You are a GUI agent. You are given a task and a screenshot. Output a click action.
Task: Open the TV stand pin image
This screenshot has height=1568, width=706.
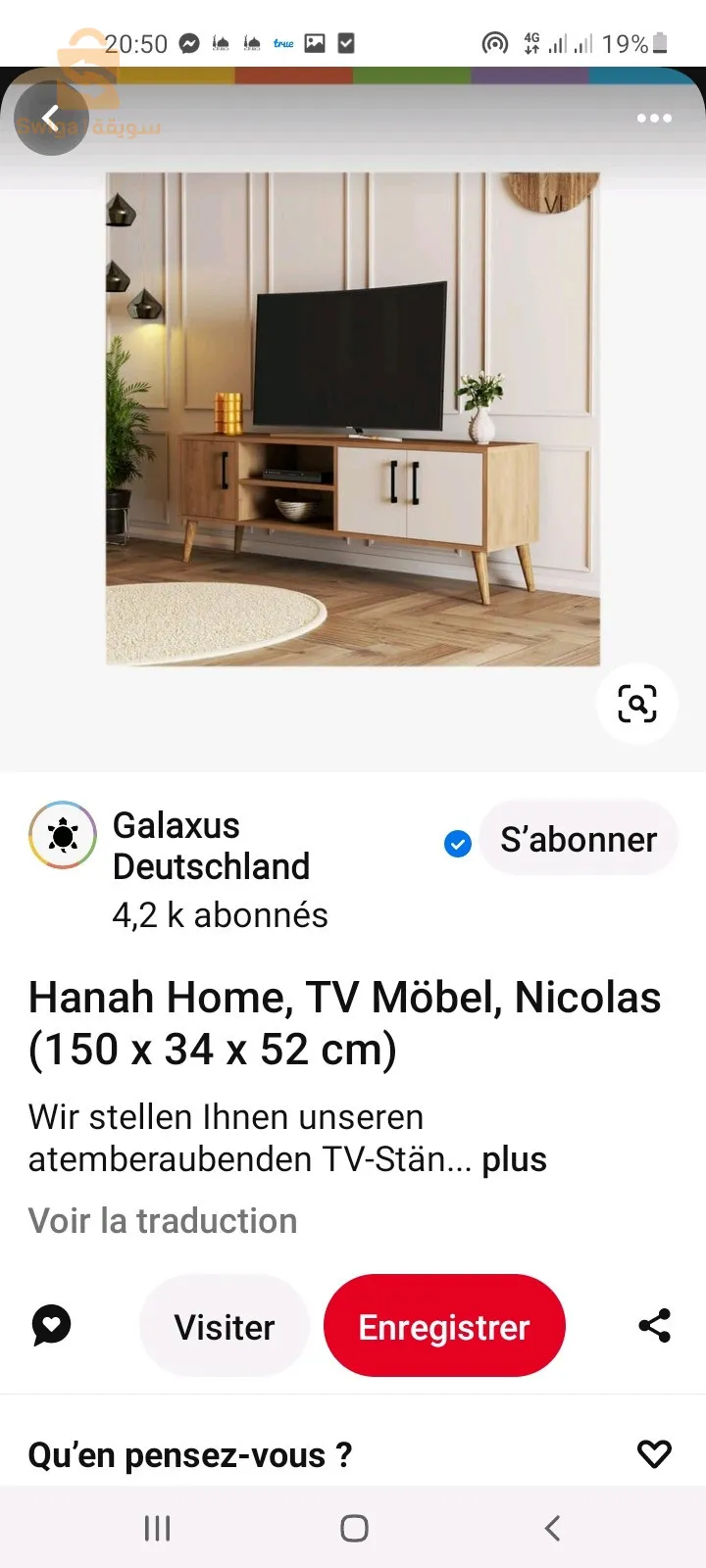353,419
